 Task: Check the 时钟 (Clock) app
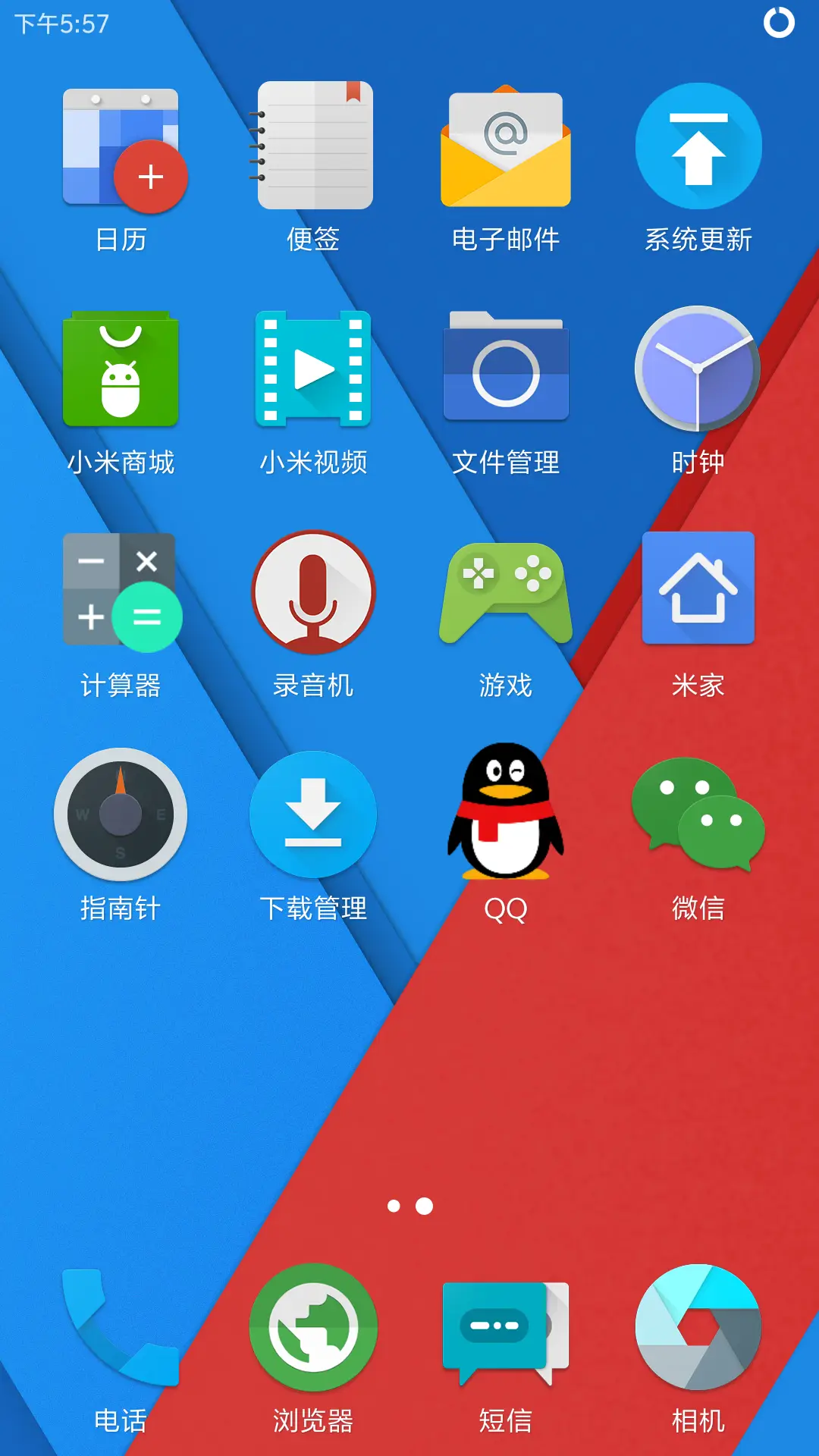point(698,369)
